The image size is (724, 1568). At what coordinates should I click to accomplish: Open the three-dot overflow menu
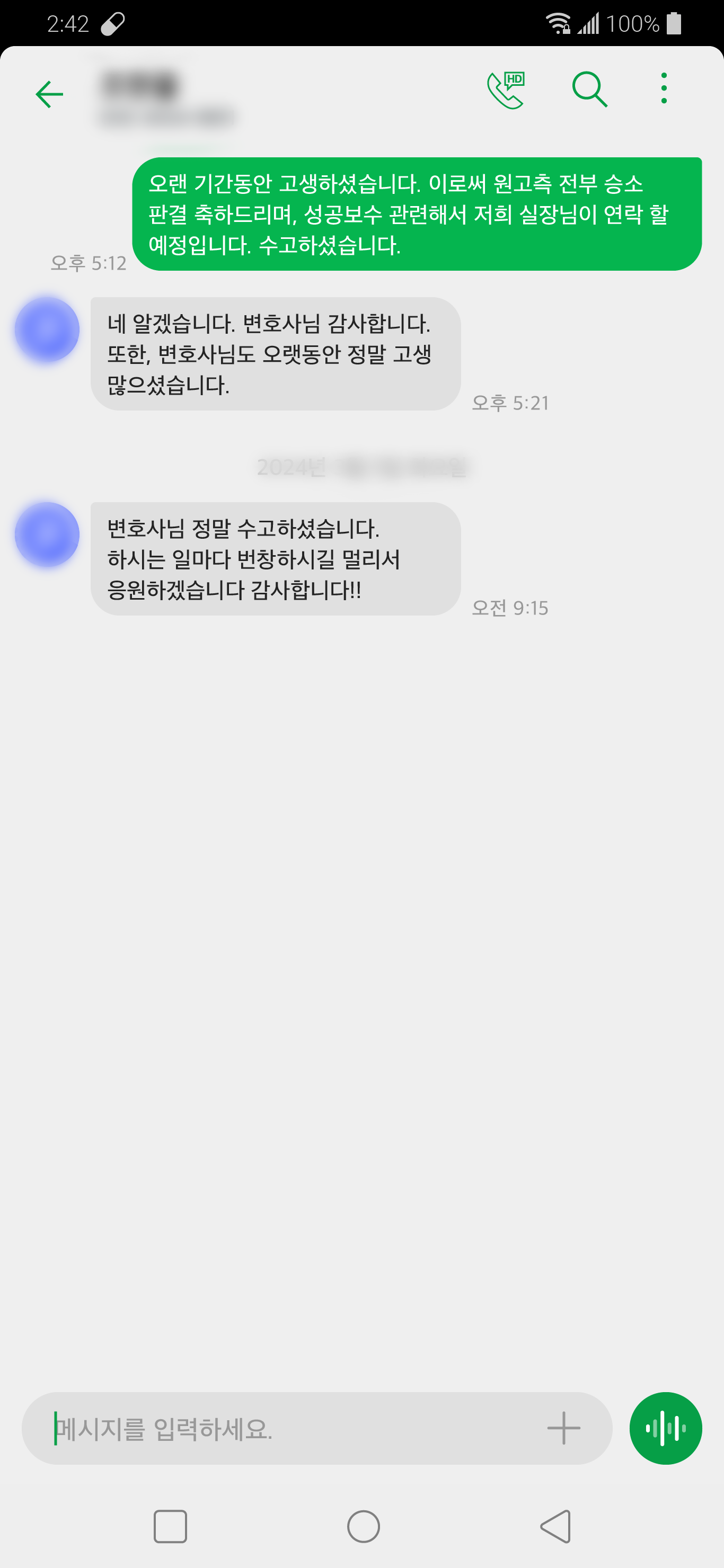point(664,89)
